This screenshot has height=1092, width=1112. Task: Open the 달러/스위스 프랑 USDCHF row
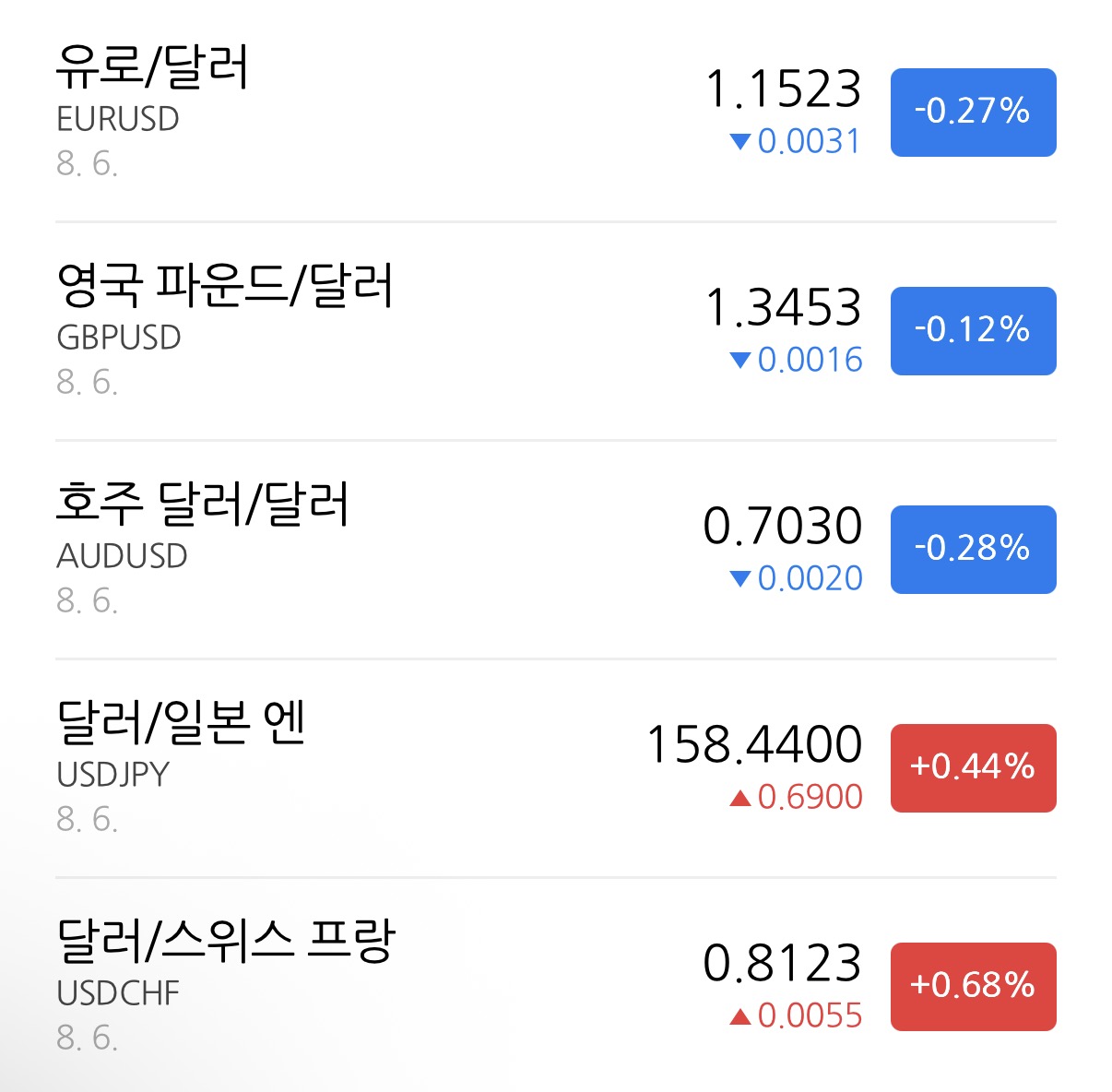(x=556, y=985)
